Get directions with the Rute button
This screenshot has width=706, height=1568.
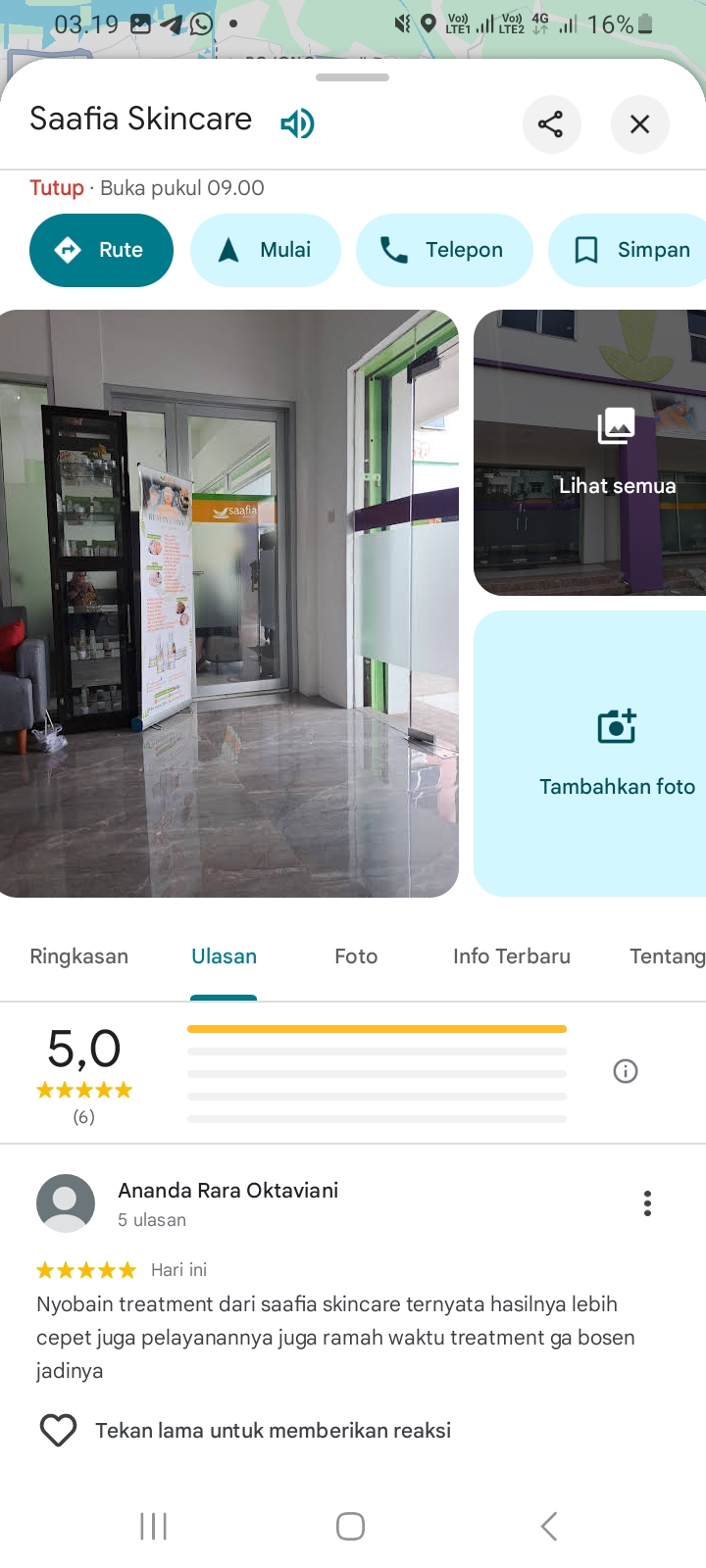pyautogui.click(x=101, y=250)
